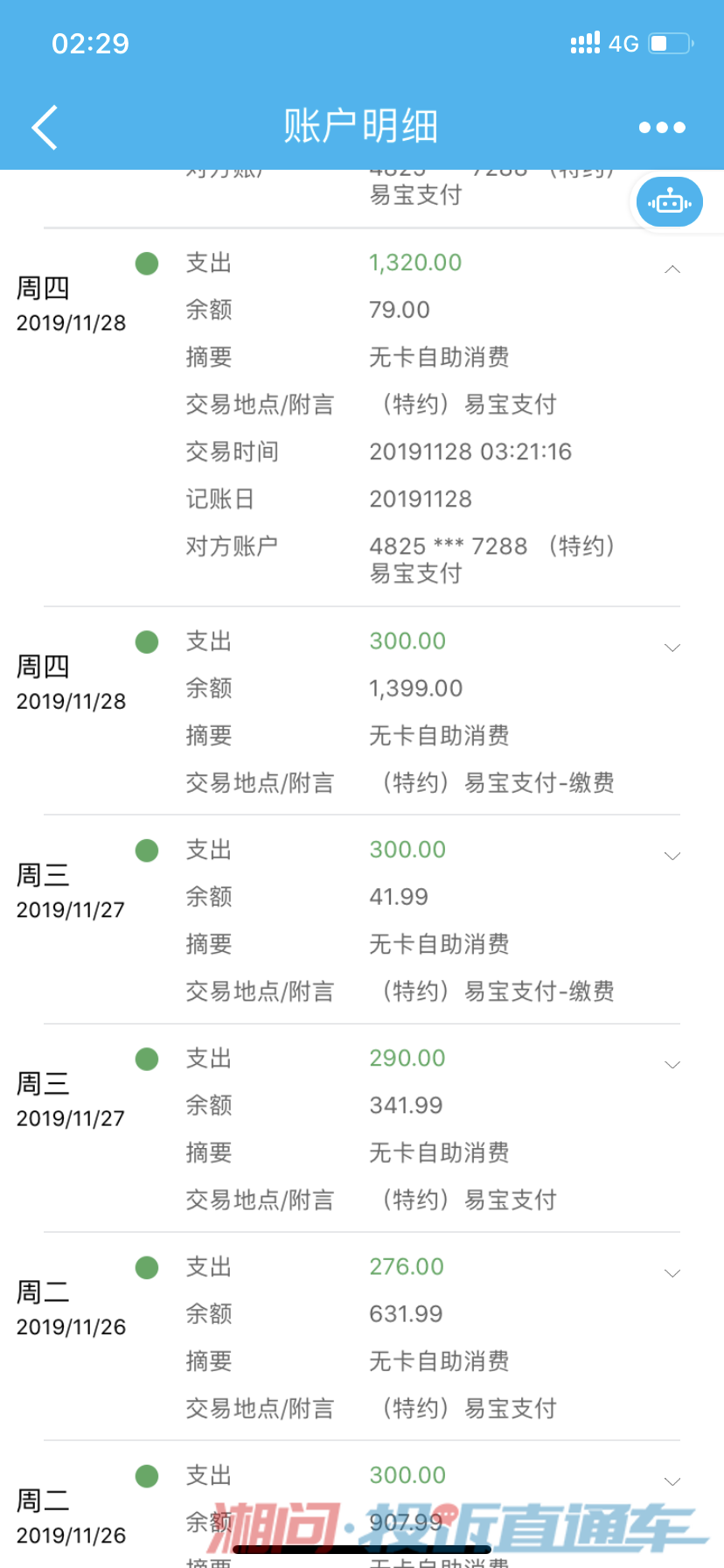Click the green status dot on the 290.00 entry
724x1568 pixels.
click(147, 1059)
